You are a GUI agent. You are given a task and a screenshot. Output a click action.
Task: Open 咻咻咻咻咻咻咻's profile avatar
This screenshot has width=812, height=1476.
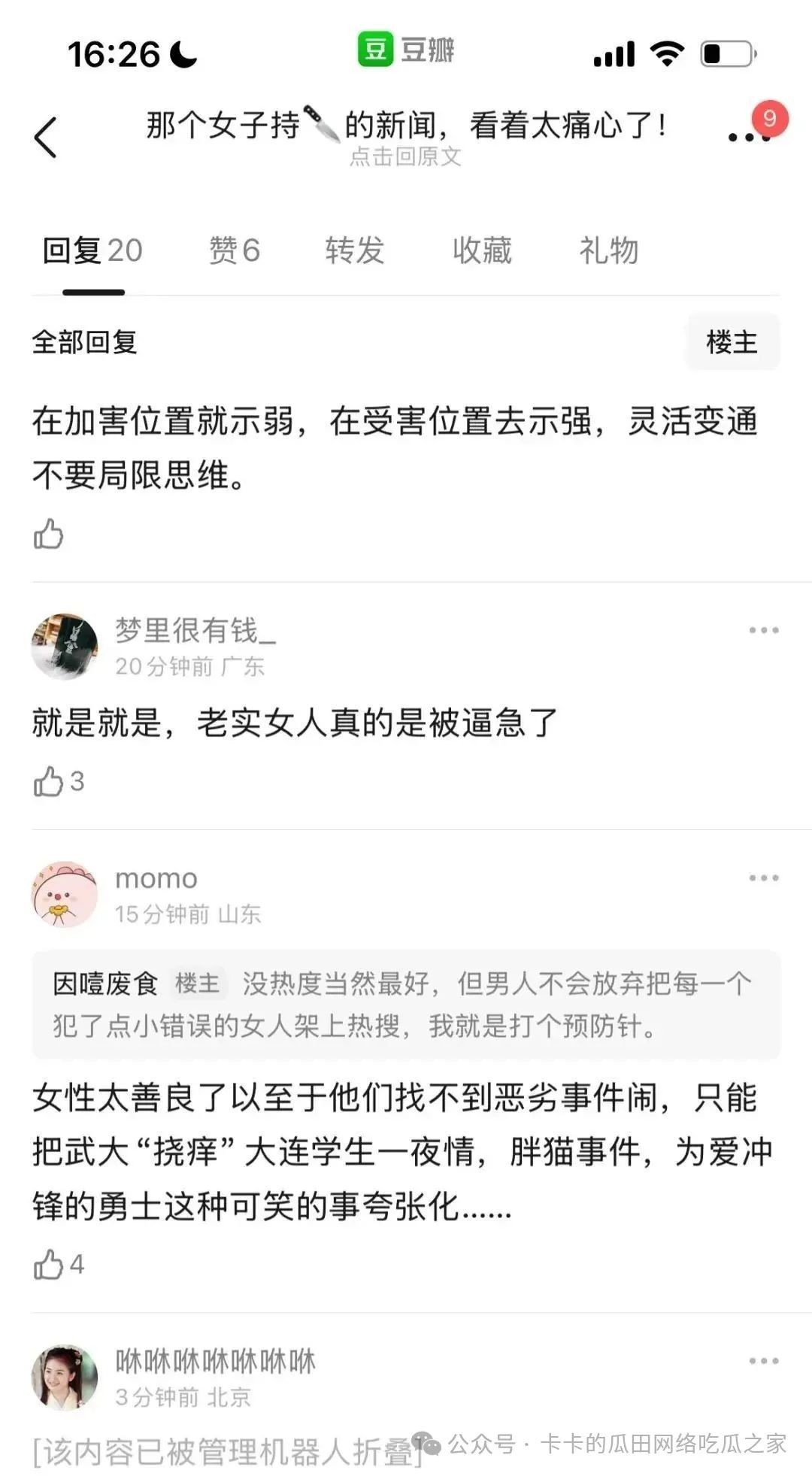pyautogui.click(x=65, y=1377)
